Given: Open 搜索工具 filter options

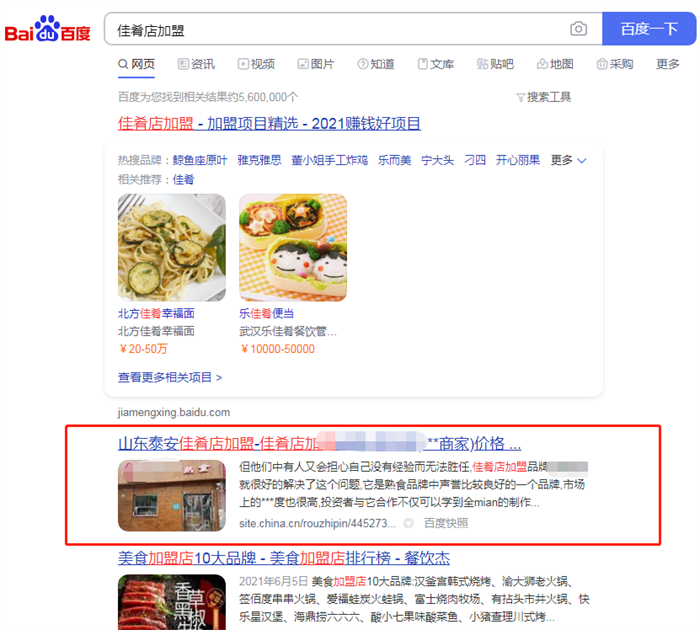Looking at the screenshot, I should (x=544, y=97).
